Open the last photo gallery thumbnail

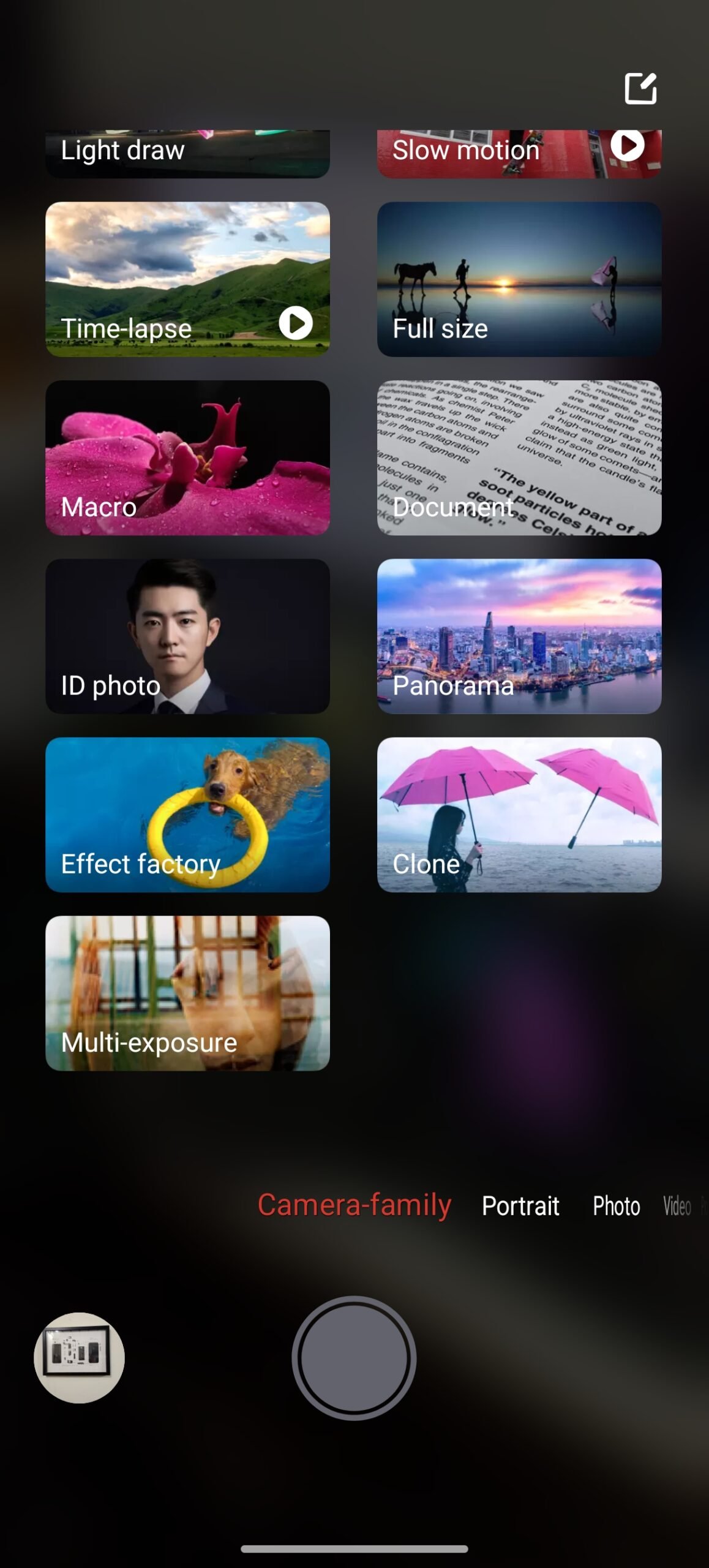click(x=79, y=1357)
